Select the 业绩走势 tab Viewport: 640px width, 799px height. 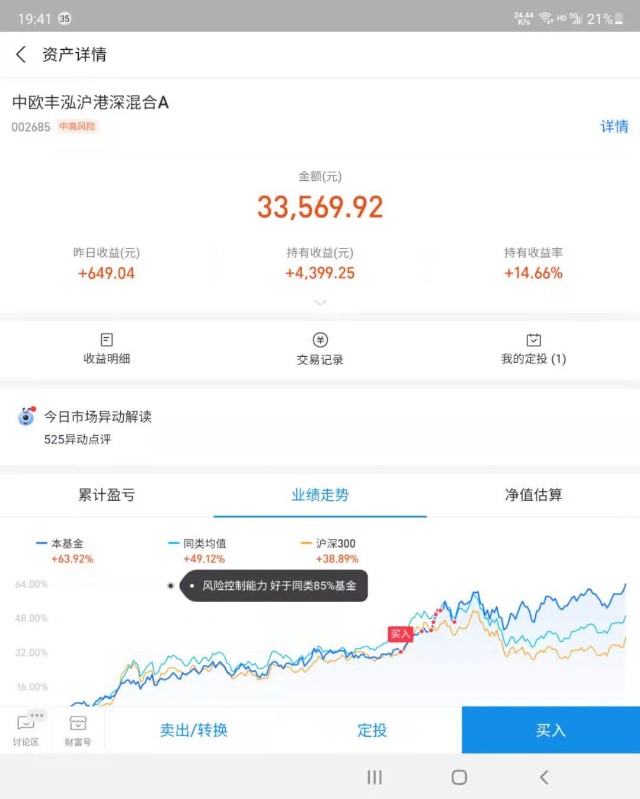tap(320, 495)
